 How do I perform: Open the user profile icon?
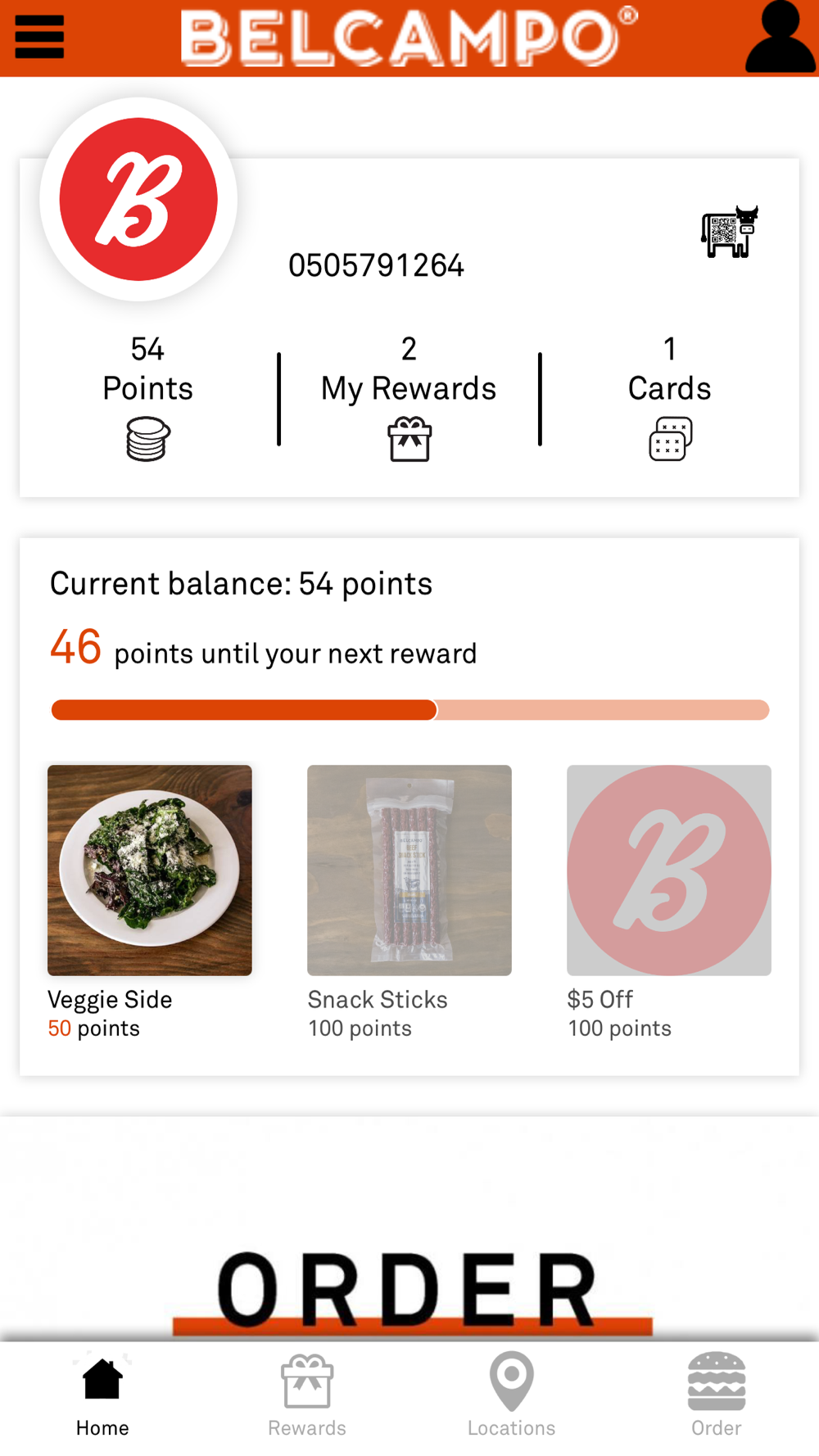click(781, 37)
